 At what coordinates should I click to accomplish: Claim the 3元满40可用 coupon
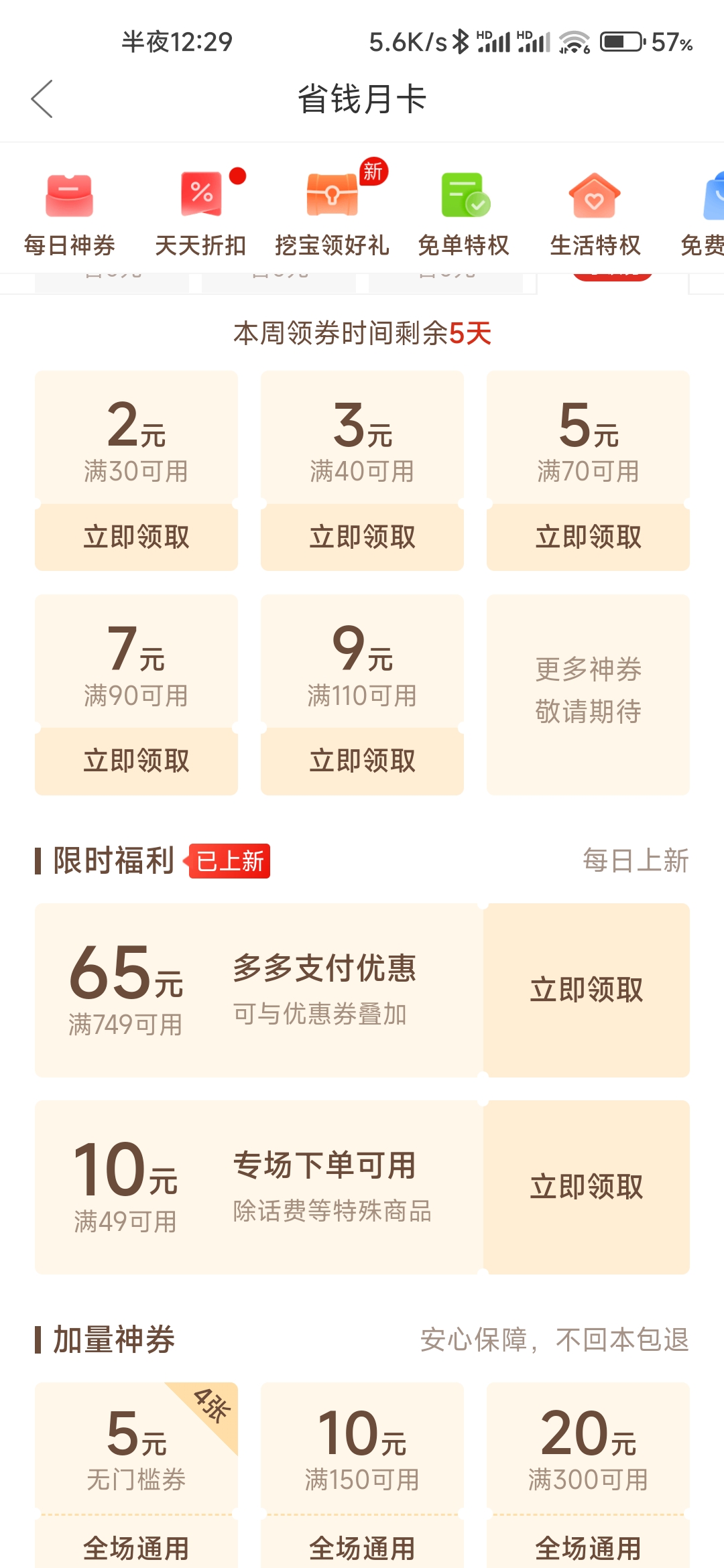(362, 537)
